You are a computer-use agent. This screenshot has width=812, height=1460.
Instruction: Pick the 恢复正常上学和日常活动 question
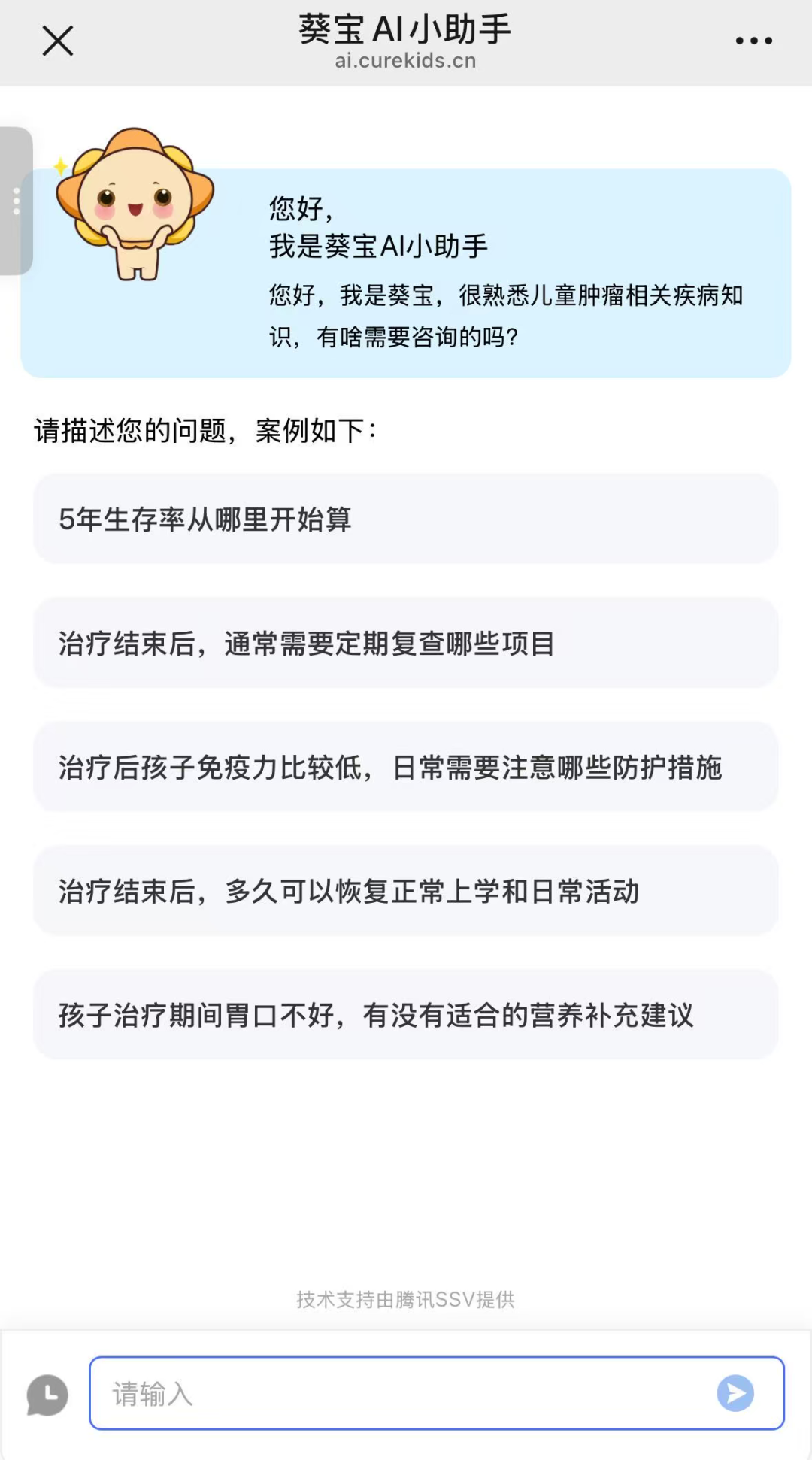click(405, 891)
